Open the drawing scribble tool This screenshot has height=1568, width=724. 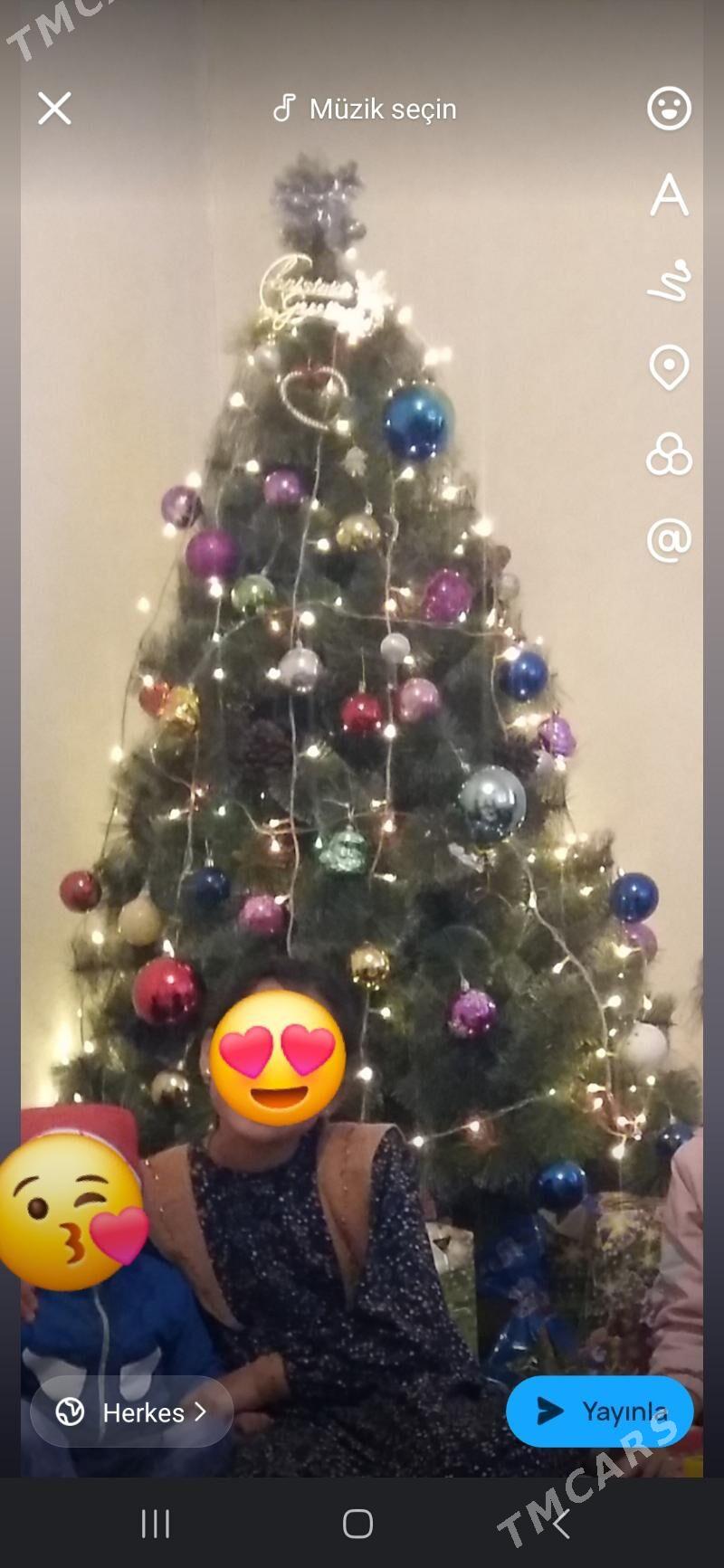point(669,280)
